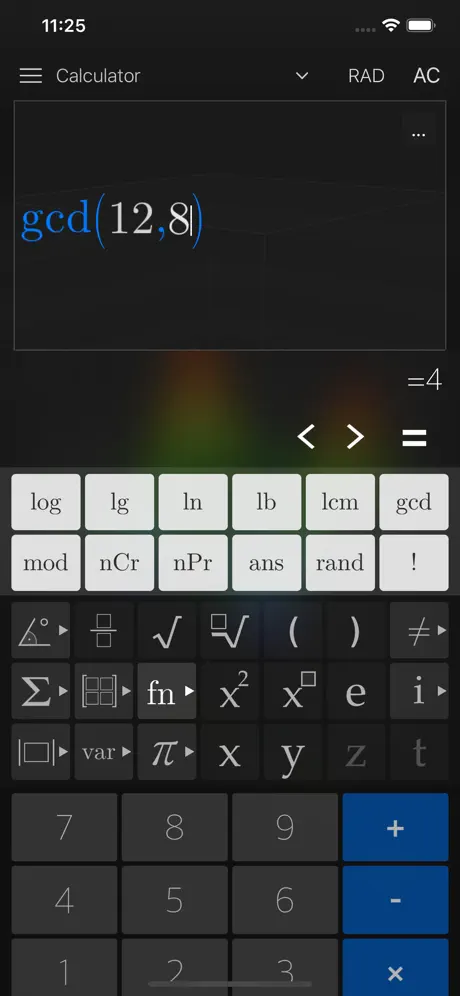Screen dimensions: 460x996
Task: Insert the factorial symbol
Action: coord(414,563)
